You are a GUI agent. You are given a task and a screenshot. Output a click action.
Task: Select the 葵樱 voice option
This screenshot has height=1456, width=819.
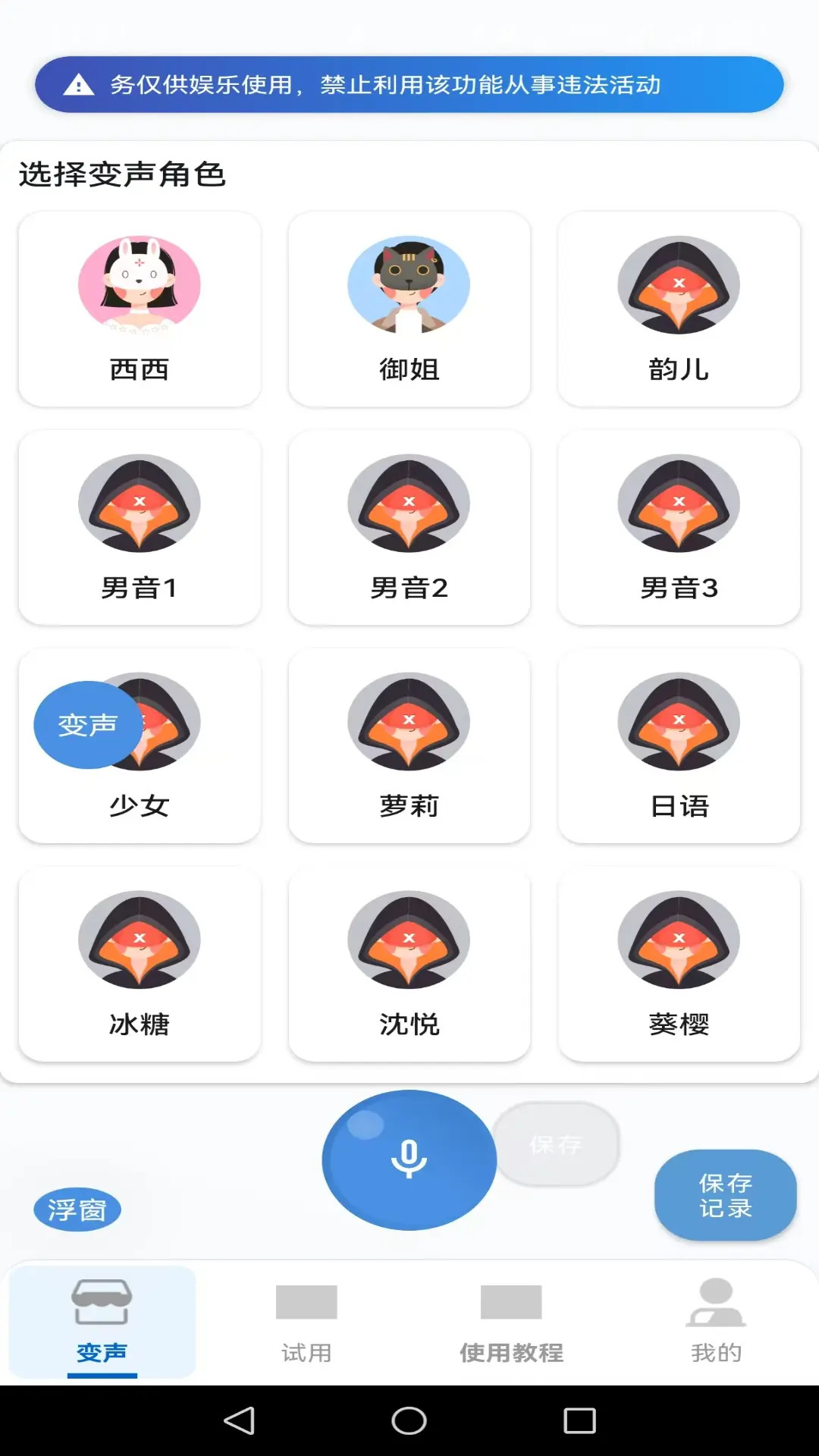point(679,939)
